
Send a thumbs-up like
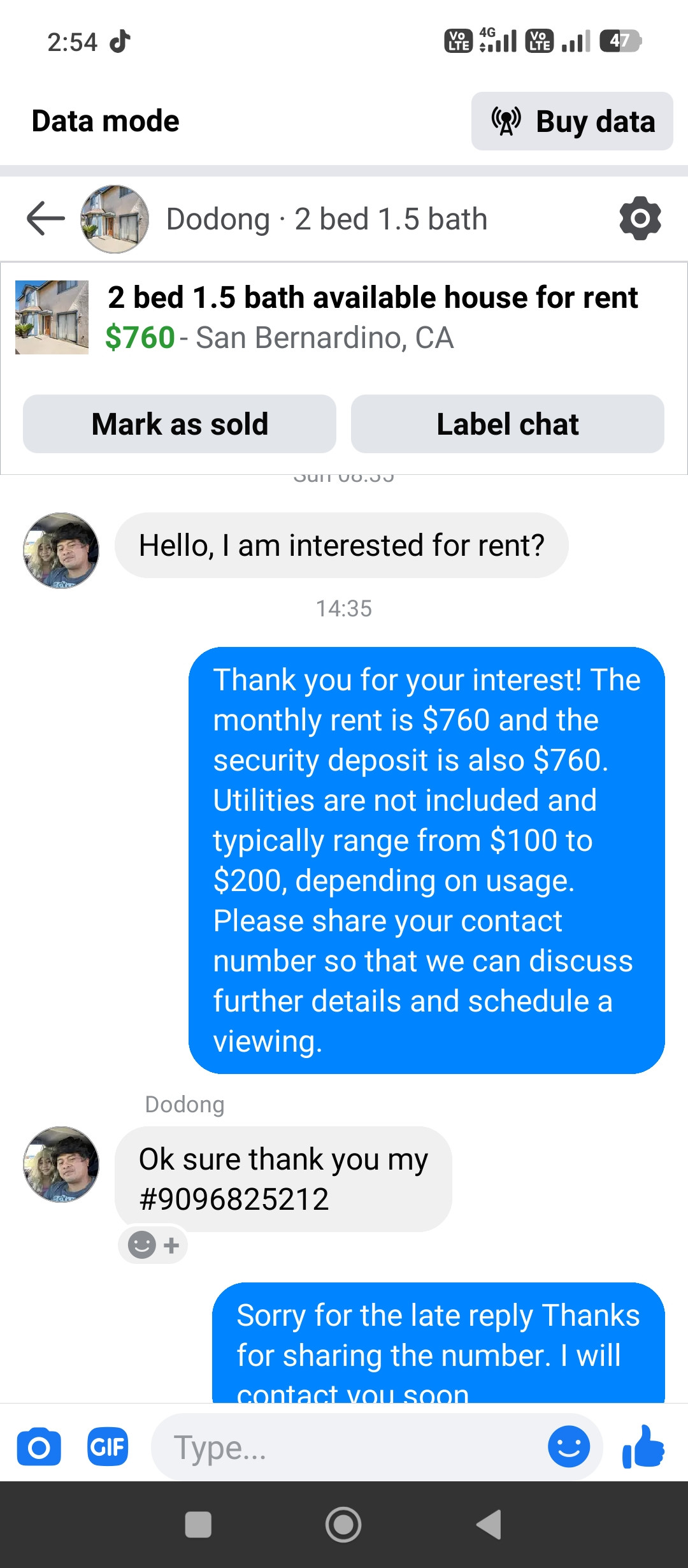[x=643, y=1447]
